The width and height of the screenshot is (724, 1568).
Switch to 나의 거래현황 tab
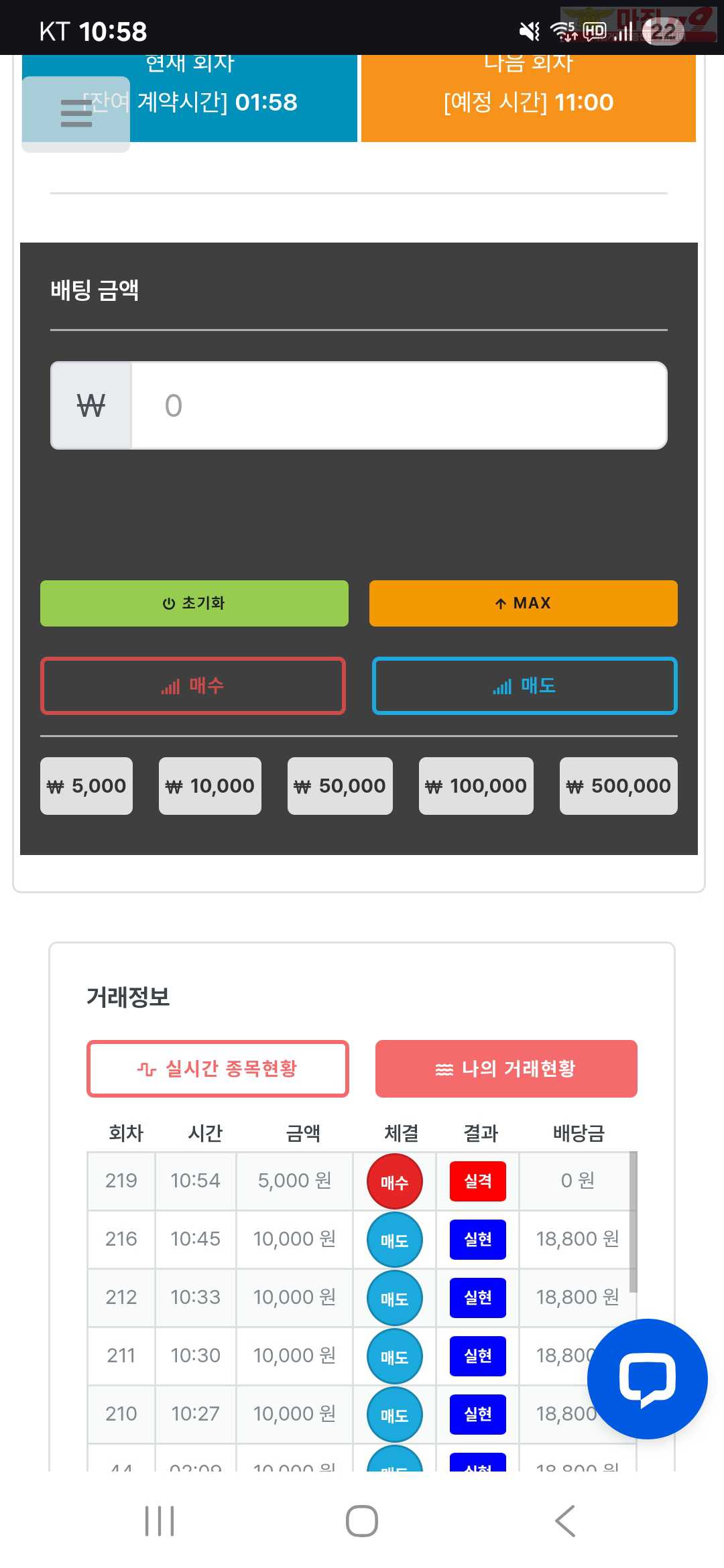point(506,1069)
